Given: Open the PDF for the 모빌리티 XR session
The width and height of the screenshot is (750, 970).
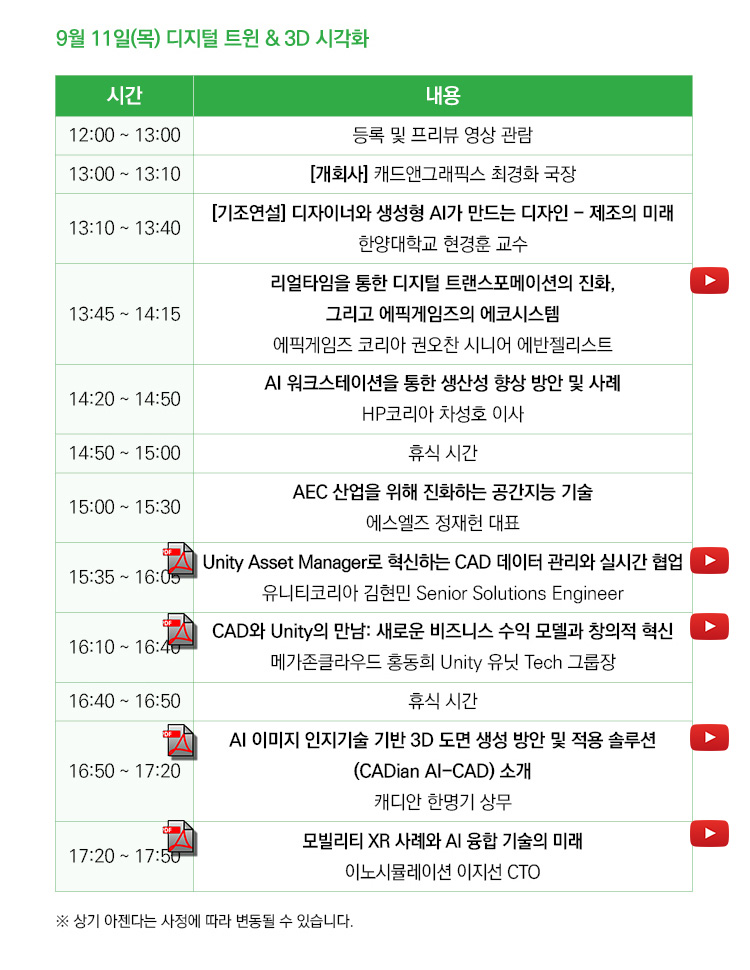Looking at the screenshot, I should (180, 840).
